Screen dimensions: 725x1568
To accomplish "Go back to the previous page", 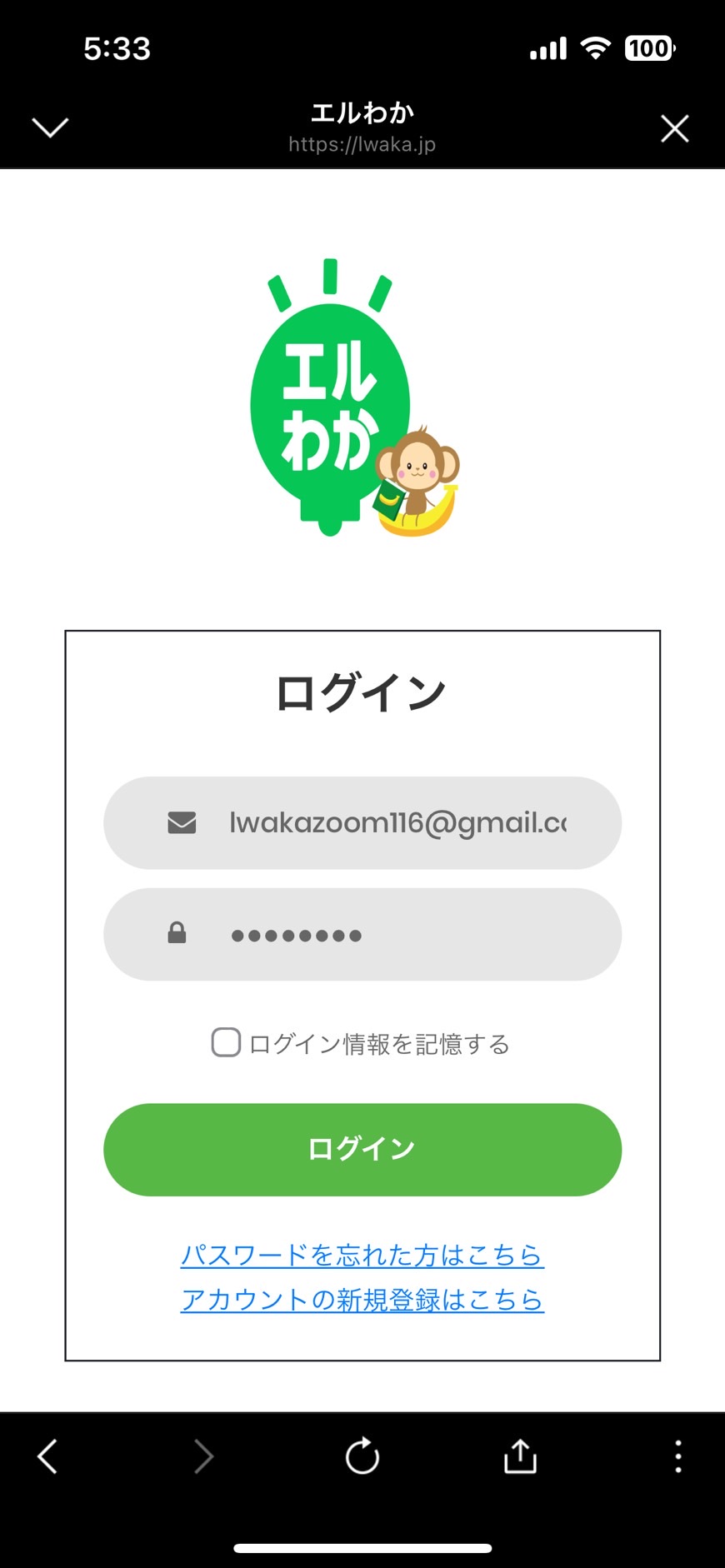I will pyautogui.click(x=47, y=1456).
